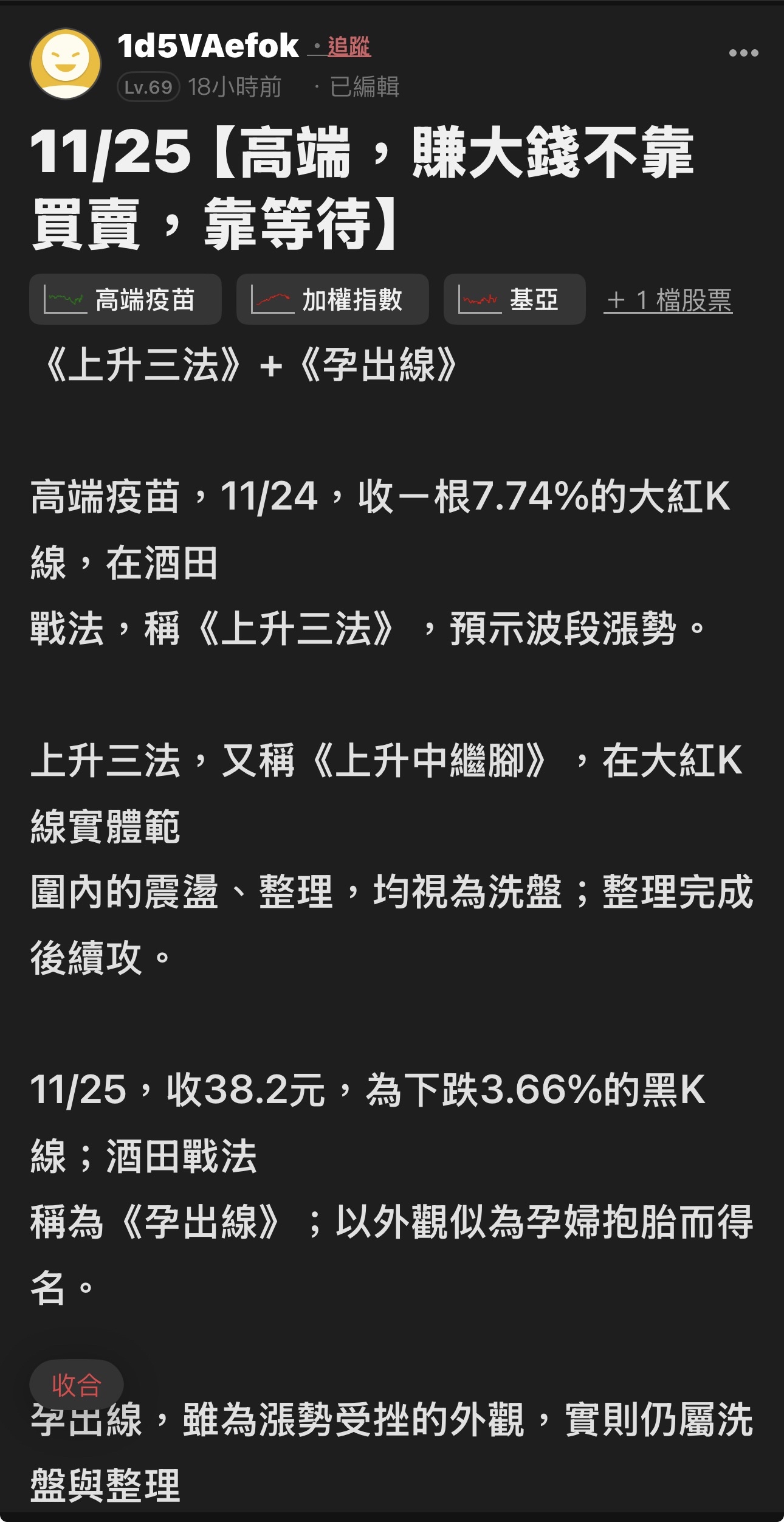Open the 高端疫苗 stock chip
The image size is (784, 1522).
125,300
